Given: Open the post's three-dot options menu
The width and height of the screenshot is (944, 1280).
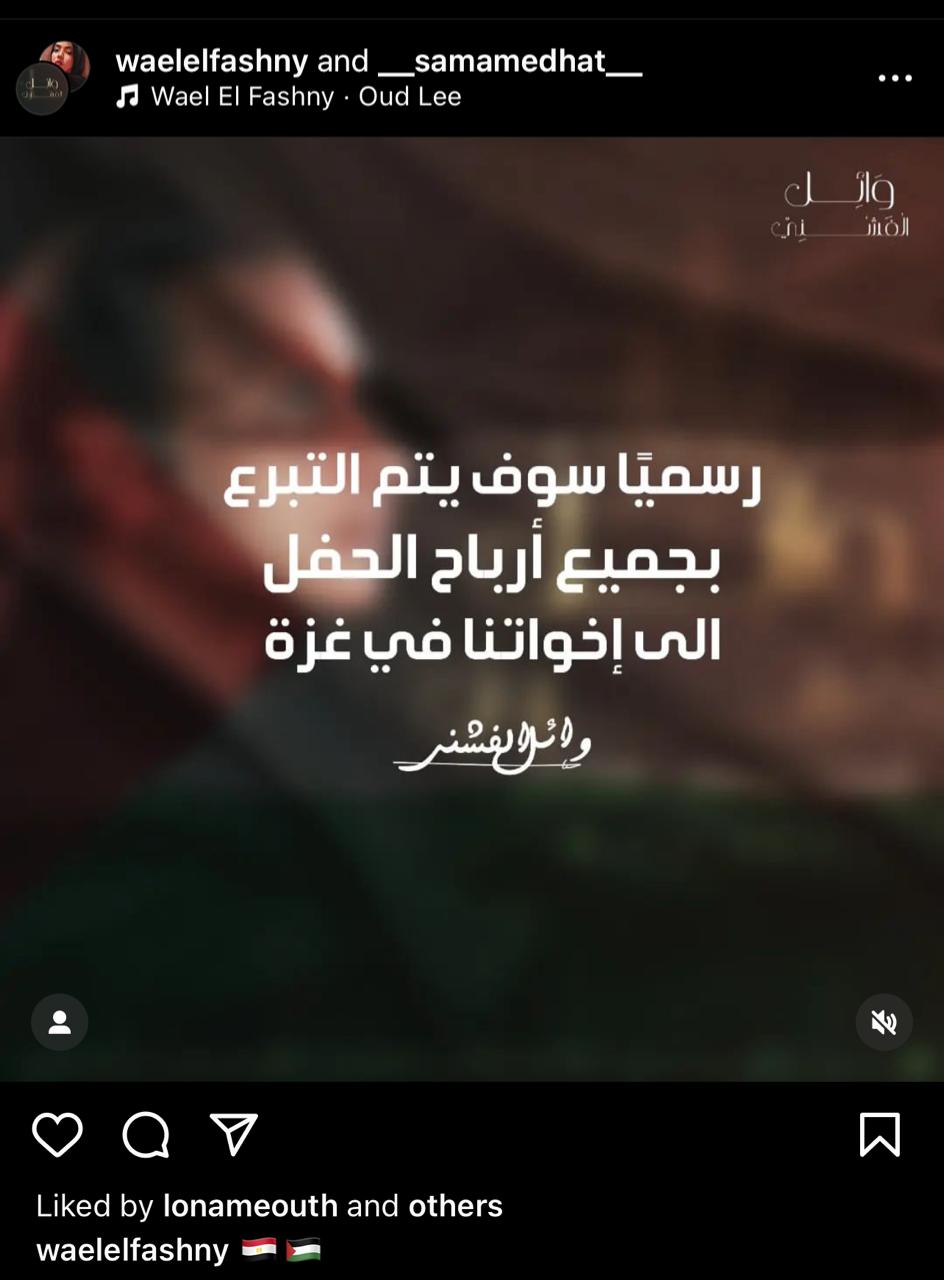Looking at the screenshot, I should [x=895, y=78].
